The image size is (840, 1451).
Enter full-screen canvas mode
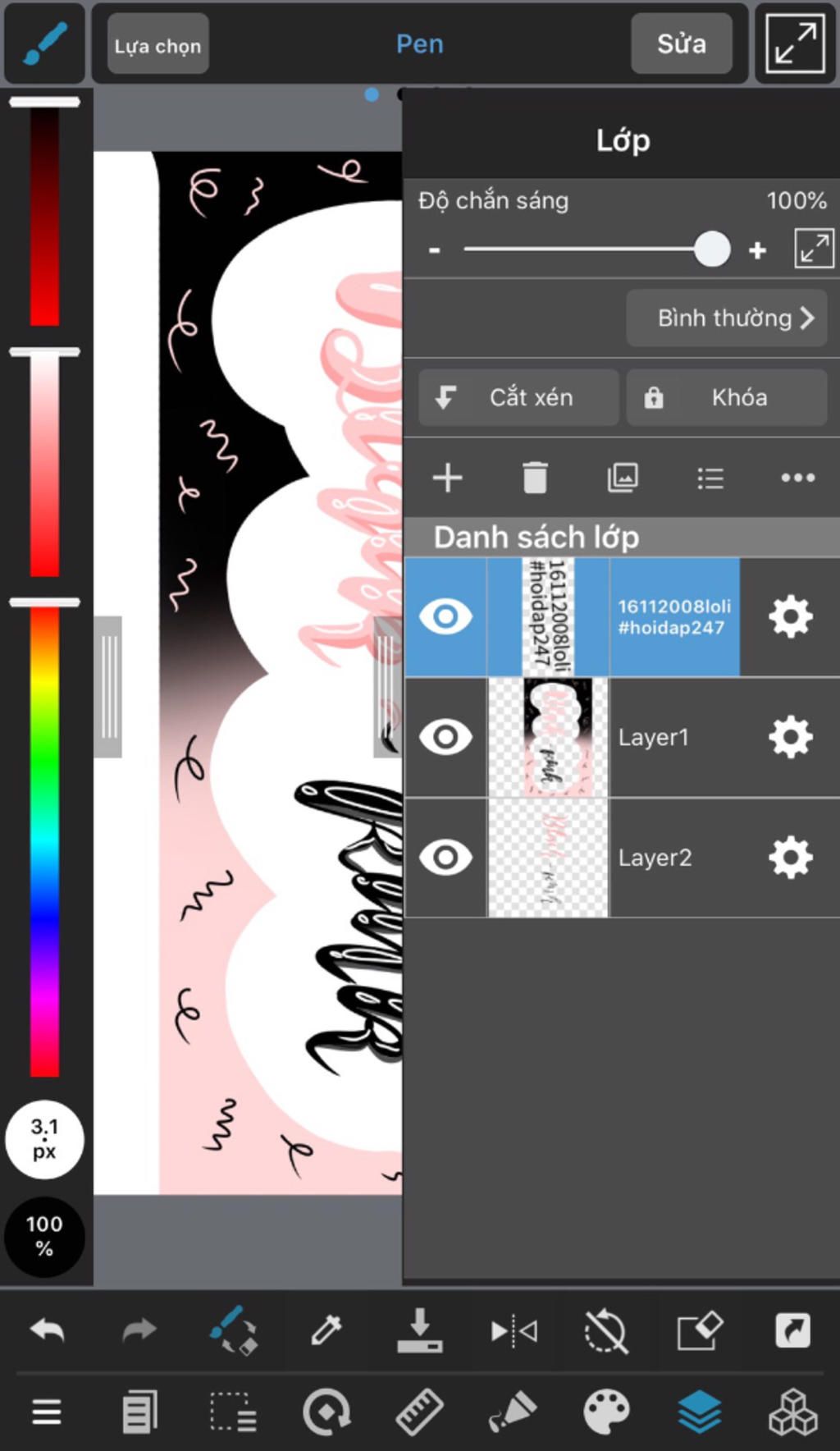pos(794,44)
